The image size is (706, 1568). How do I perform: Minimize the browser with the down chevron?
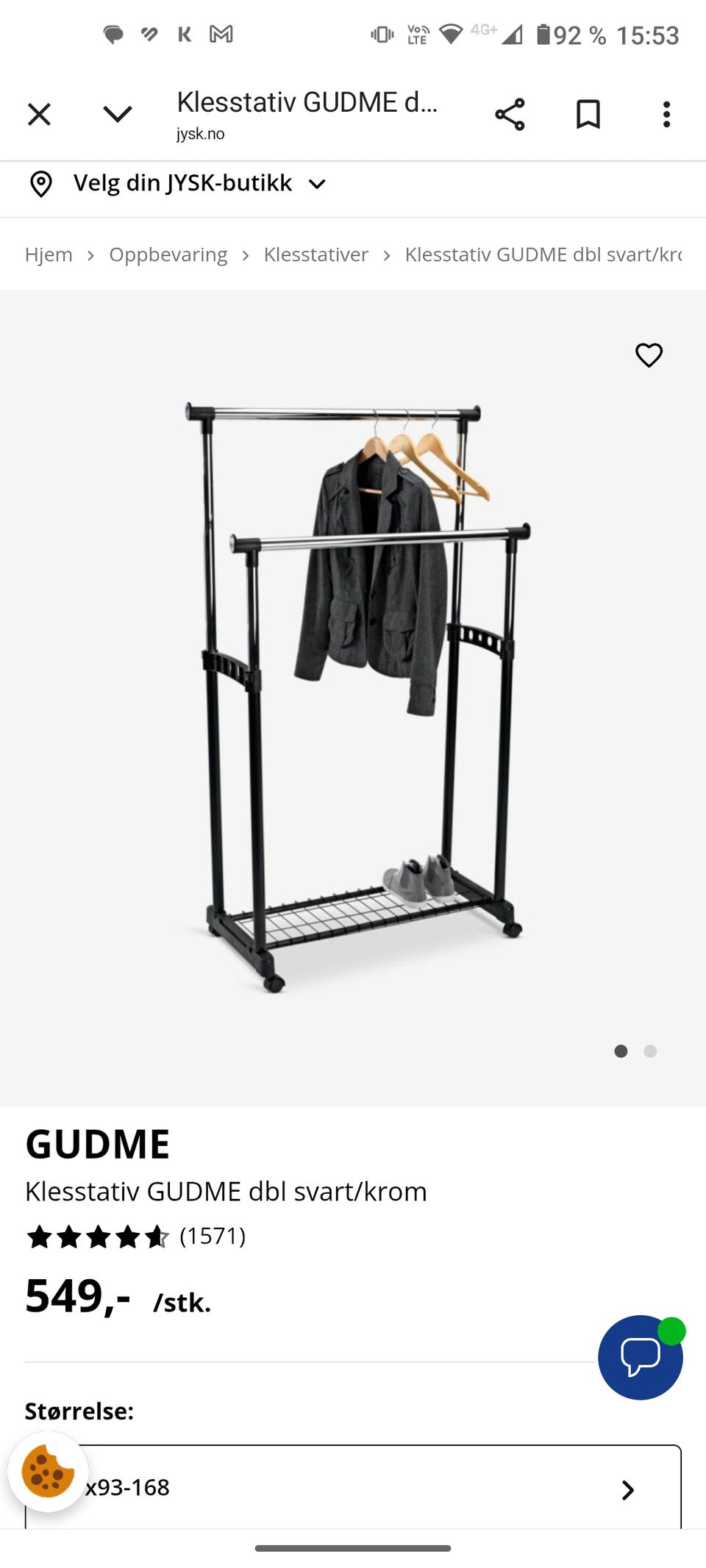coord(117,114)
